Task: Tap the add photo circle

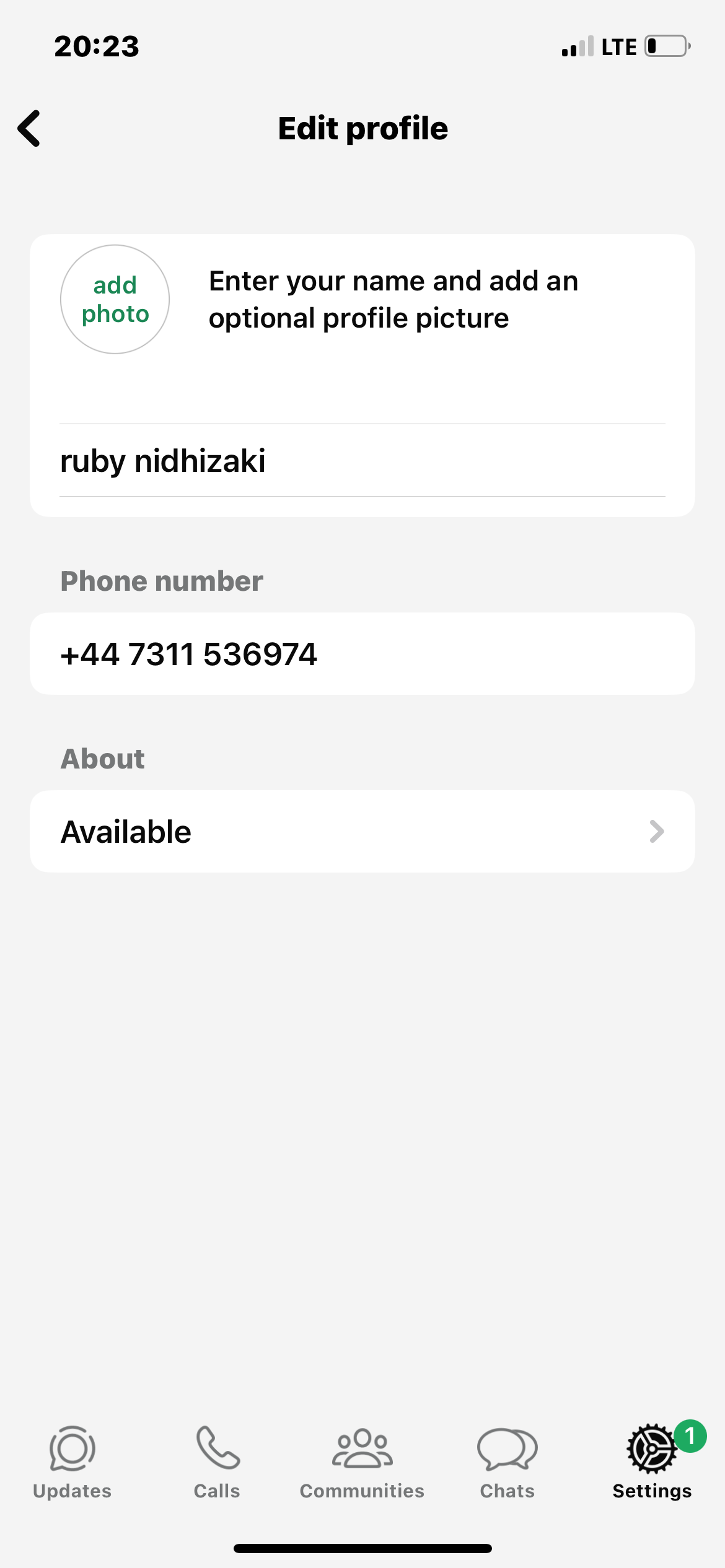Action: [x=115, y=299]
